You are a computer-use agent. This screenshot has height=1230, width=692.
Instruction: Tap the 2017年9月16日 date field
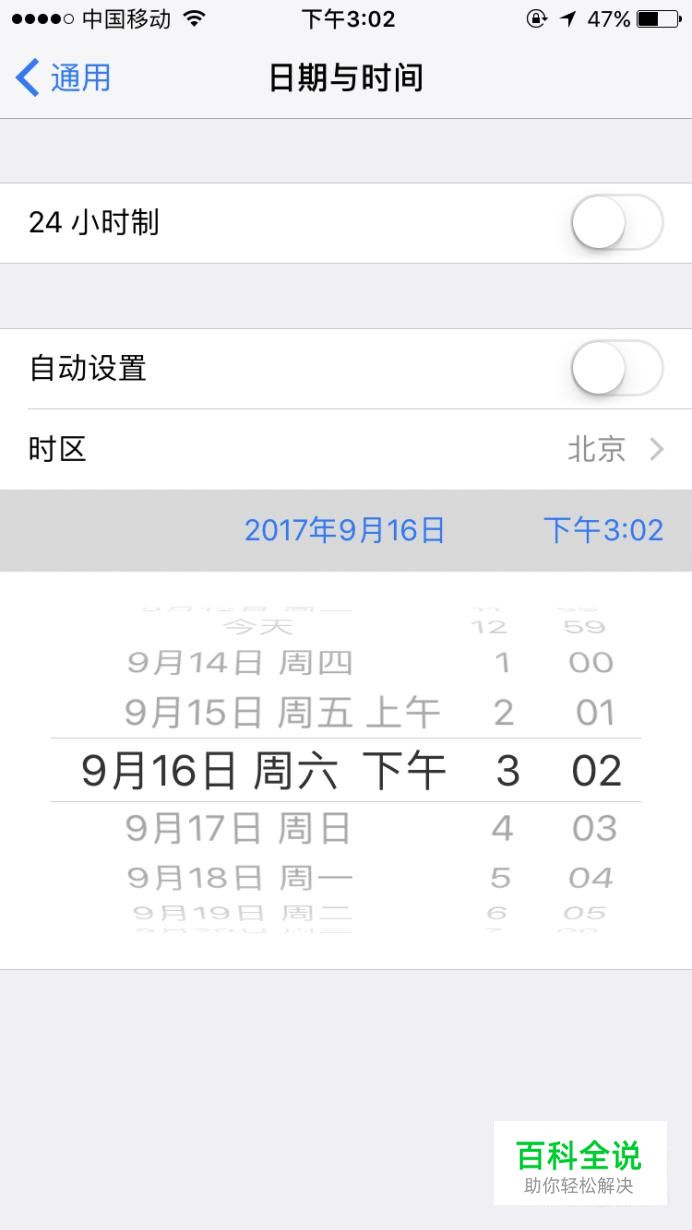coord(344,530)
